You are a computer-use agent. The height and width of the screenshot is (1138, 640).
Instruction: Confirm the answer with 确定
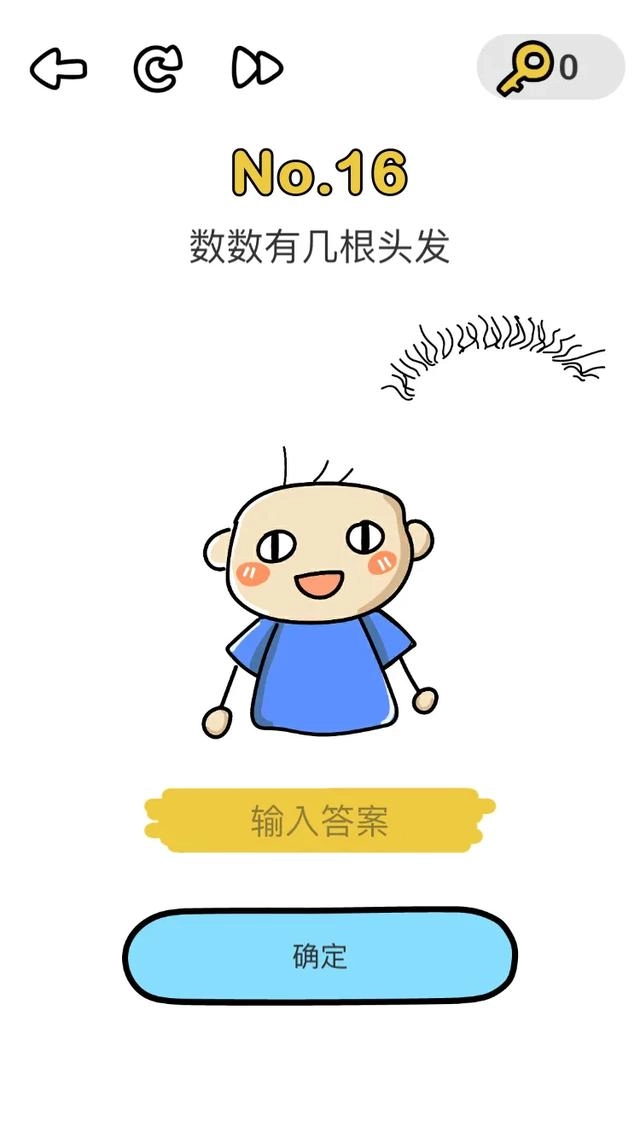pos(320,956)
